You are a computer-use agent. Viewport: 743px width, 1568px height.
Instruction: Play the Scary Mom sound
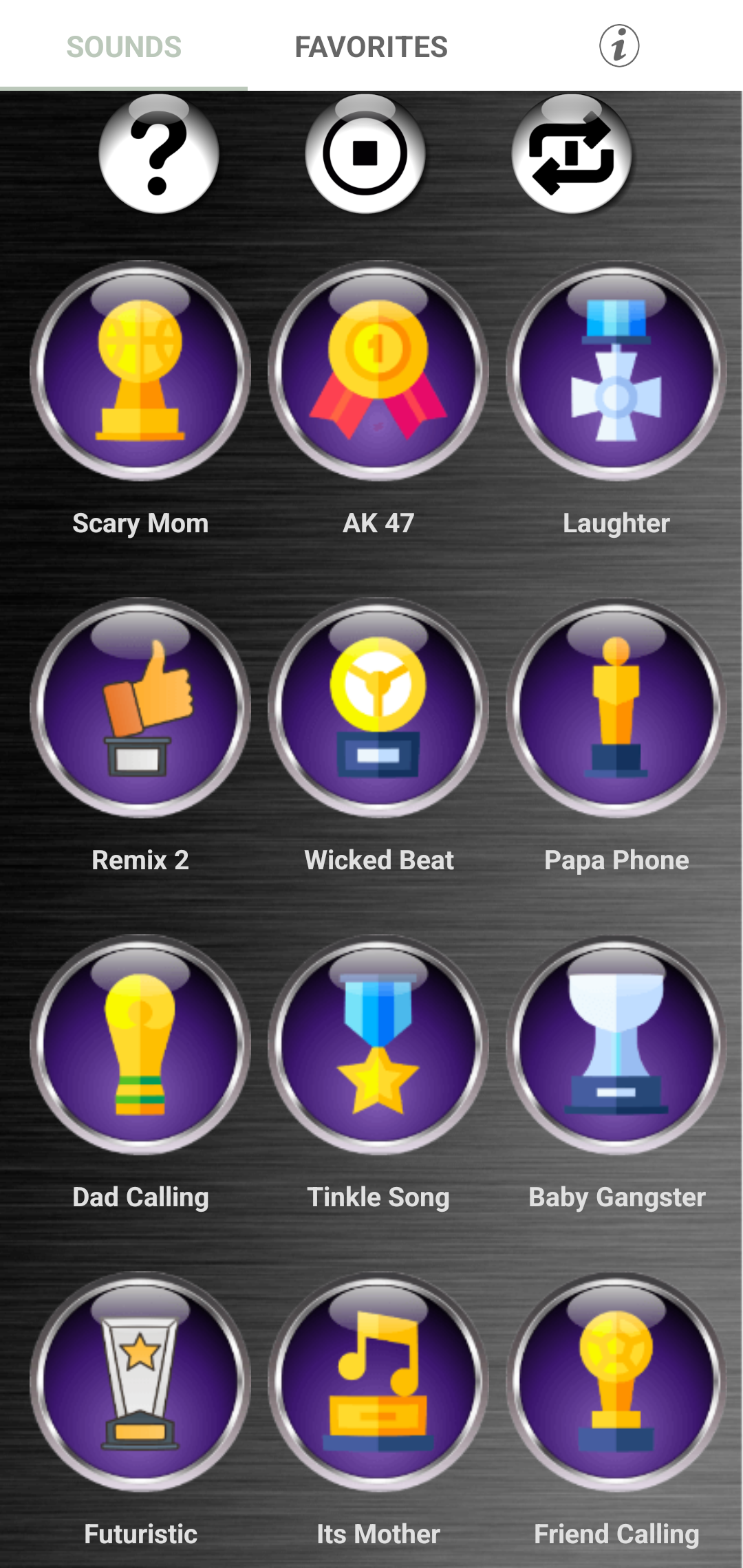(x=140, y=371)
